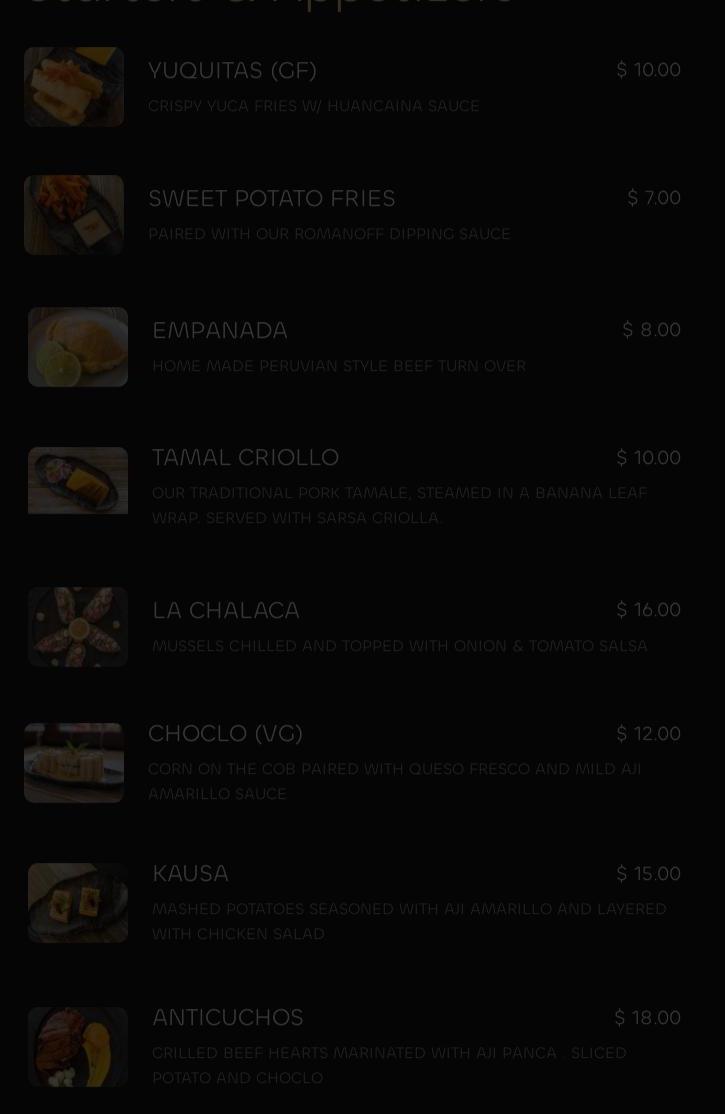
Task: View the Kausa dish
Action: 190,873
